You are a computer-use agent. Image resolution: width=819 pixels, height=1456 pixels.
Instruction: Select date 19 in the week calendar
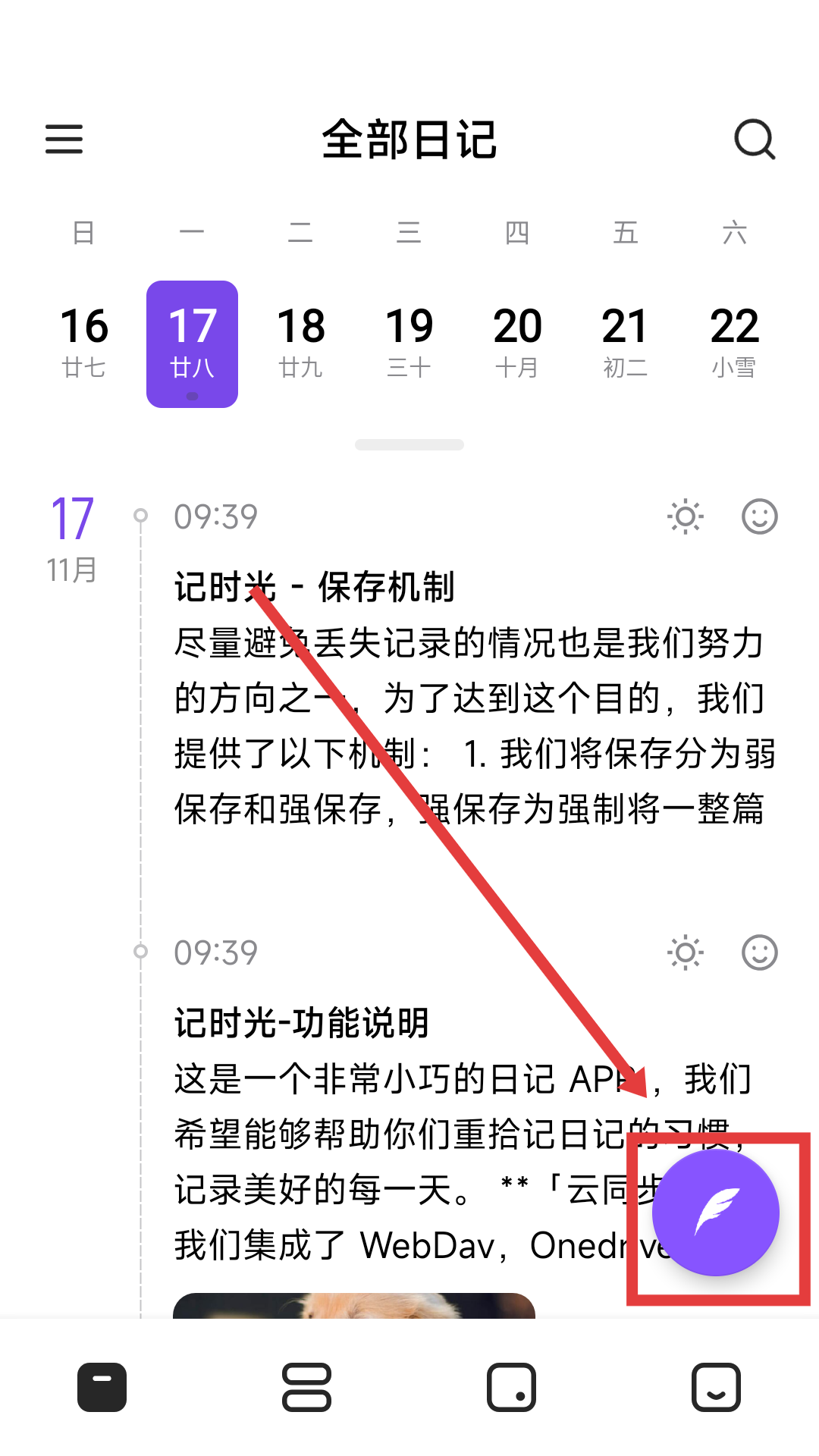pyautogui.click(x=409, y=343)
